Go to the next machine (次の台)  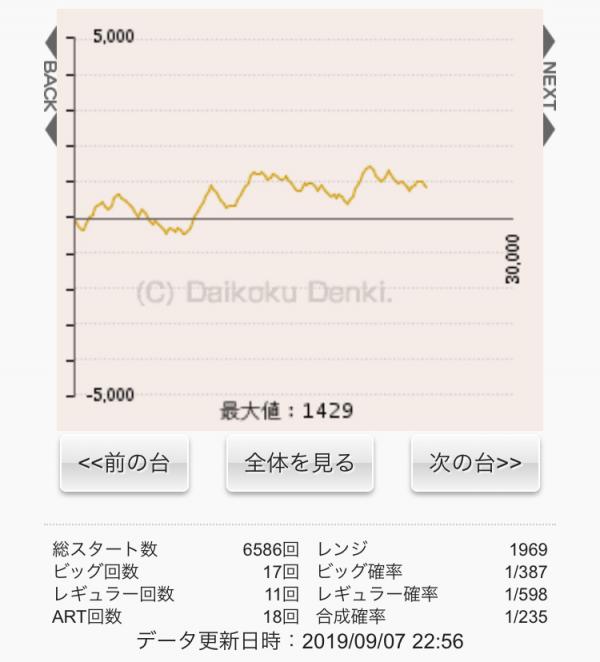click(x=475, y=463)
